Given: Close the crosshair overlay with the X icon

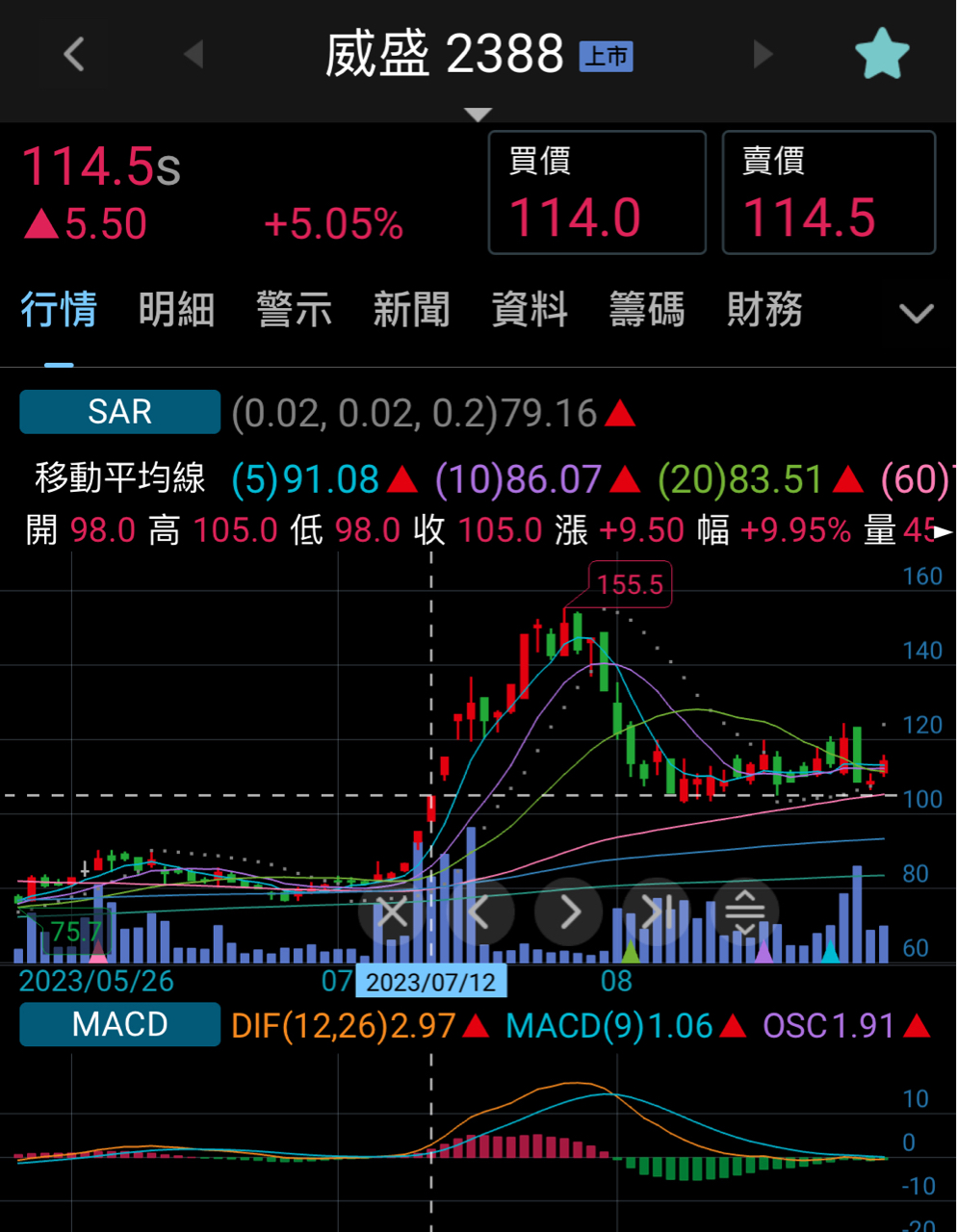Looking at the screenshot, I should tap(393, 911).
